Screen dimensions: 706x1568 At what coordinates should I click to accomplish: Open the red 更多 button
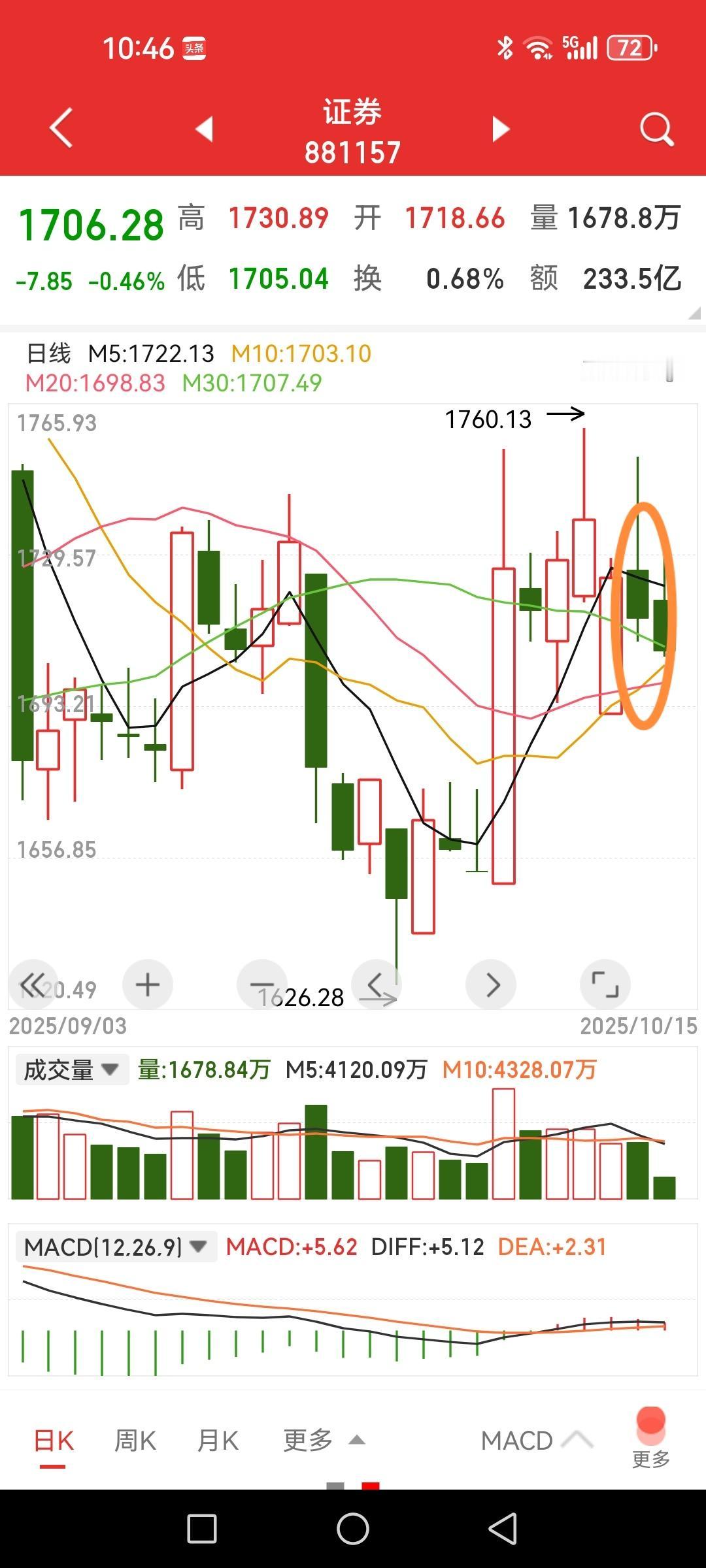coord(650,1437)
